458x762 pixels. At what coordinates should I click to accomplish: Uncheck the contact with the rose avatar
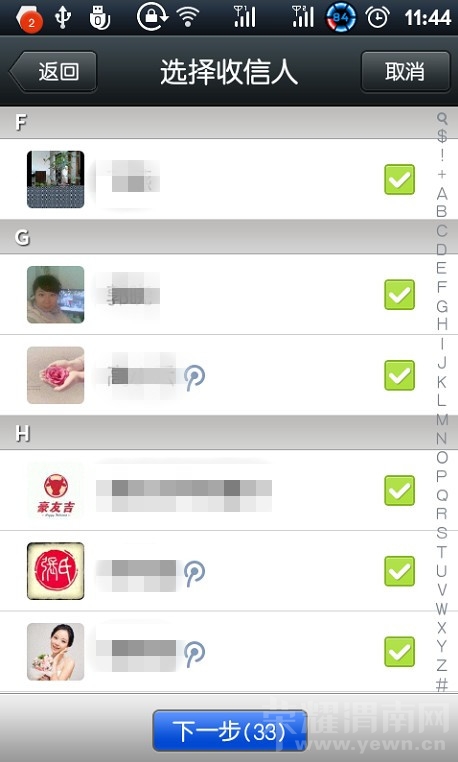pyautogui.click(x=400, y=375)
